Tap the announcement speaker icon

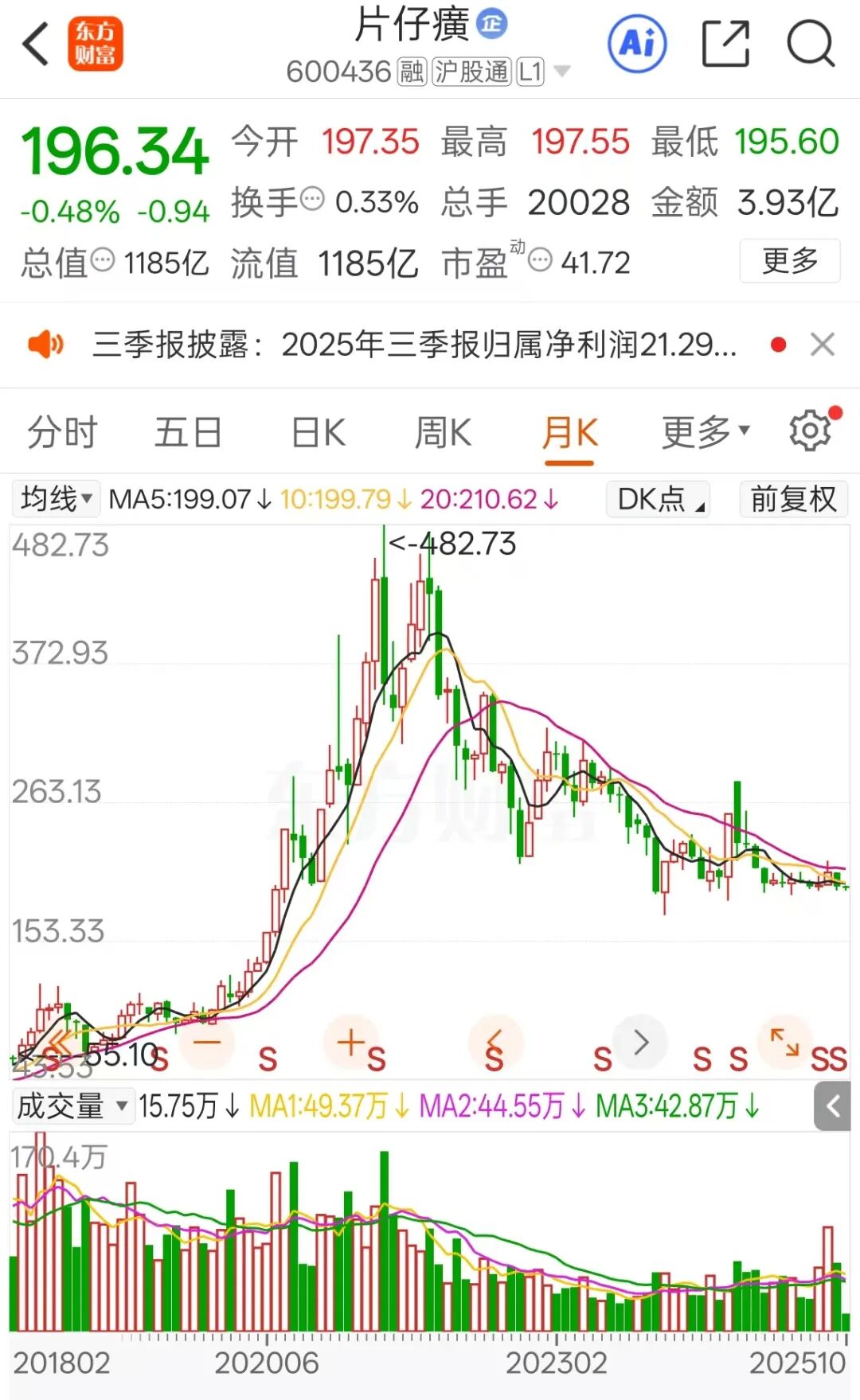pos(45,345)
